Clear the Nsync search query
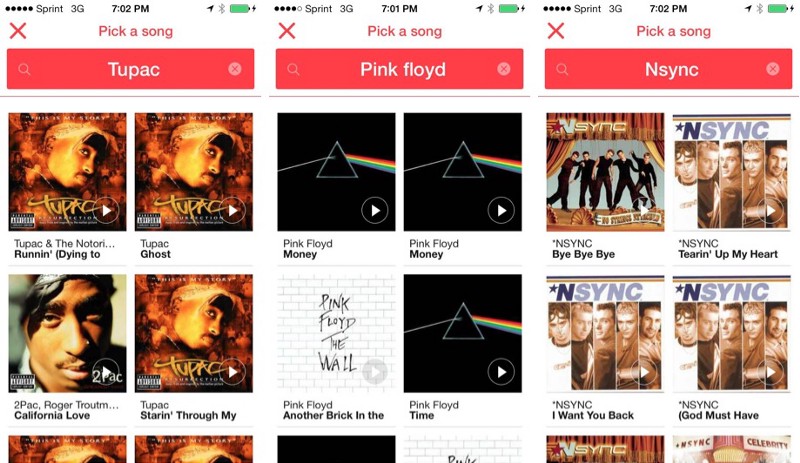Viewport: 800px width, 463px height. coord(773,69)
